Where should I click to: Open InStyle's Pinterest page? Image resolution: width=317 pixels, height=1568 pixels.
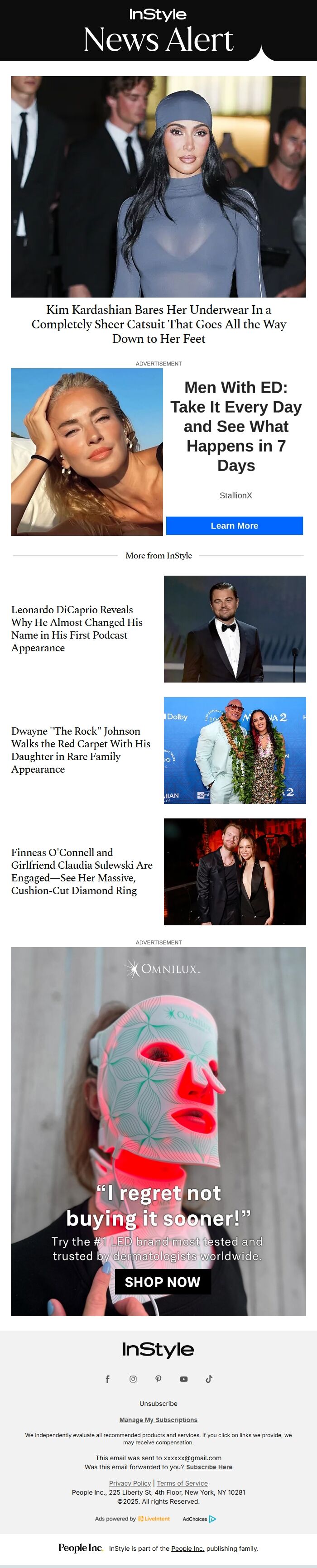click(x=158, y=1379)
